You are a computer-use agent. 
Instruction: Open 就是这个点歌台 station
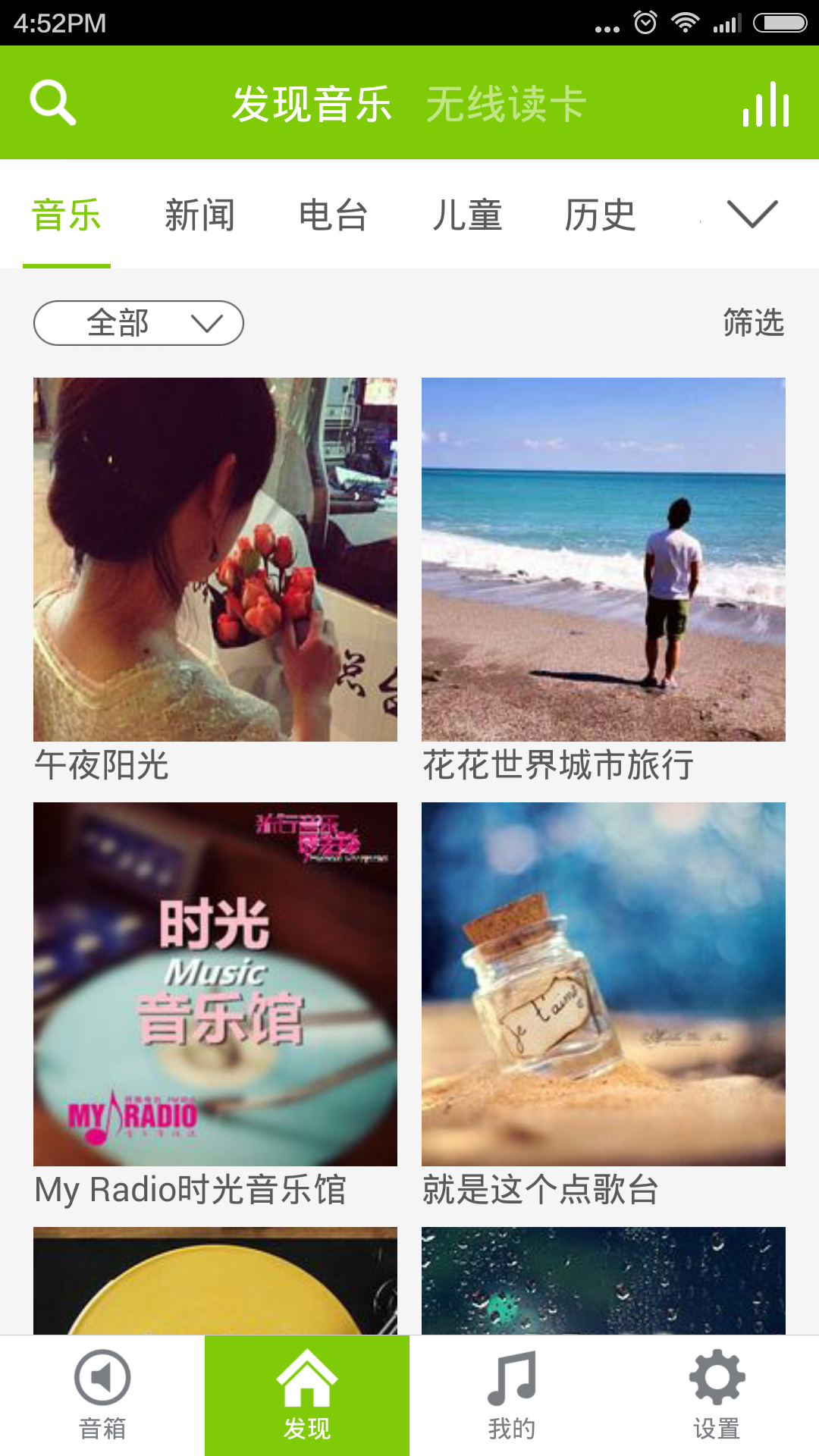(x=604, y=984)
